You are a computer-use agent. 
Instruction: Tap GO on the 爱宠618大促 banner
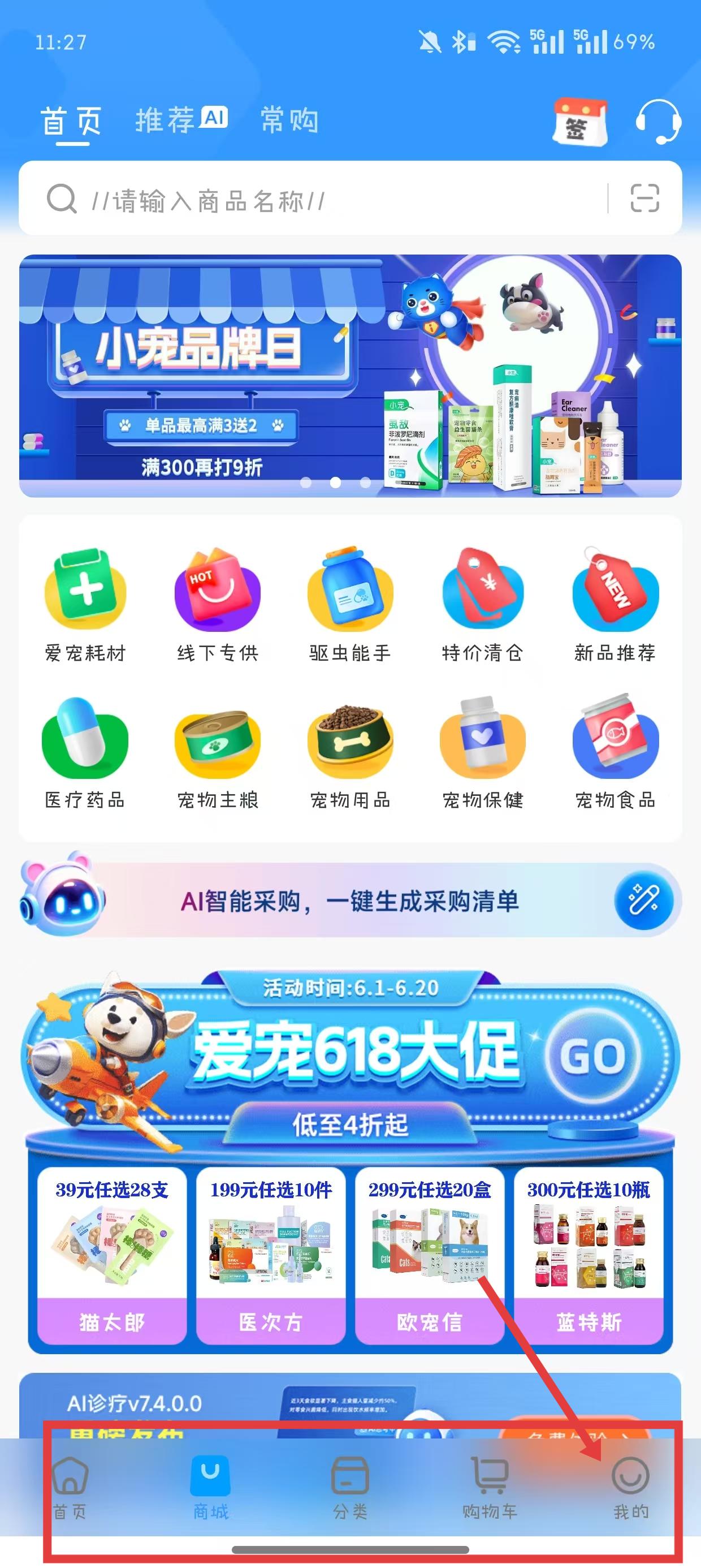[x=592, y=1056]
